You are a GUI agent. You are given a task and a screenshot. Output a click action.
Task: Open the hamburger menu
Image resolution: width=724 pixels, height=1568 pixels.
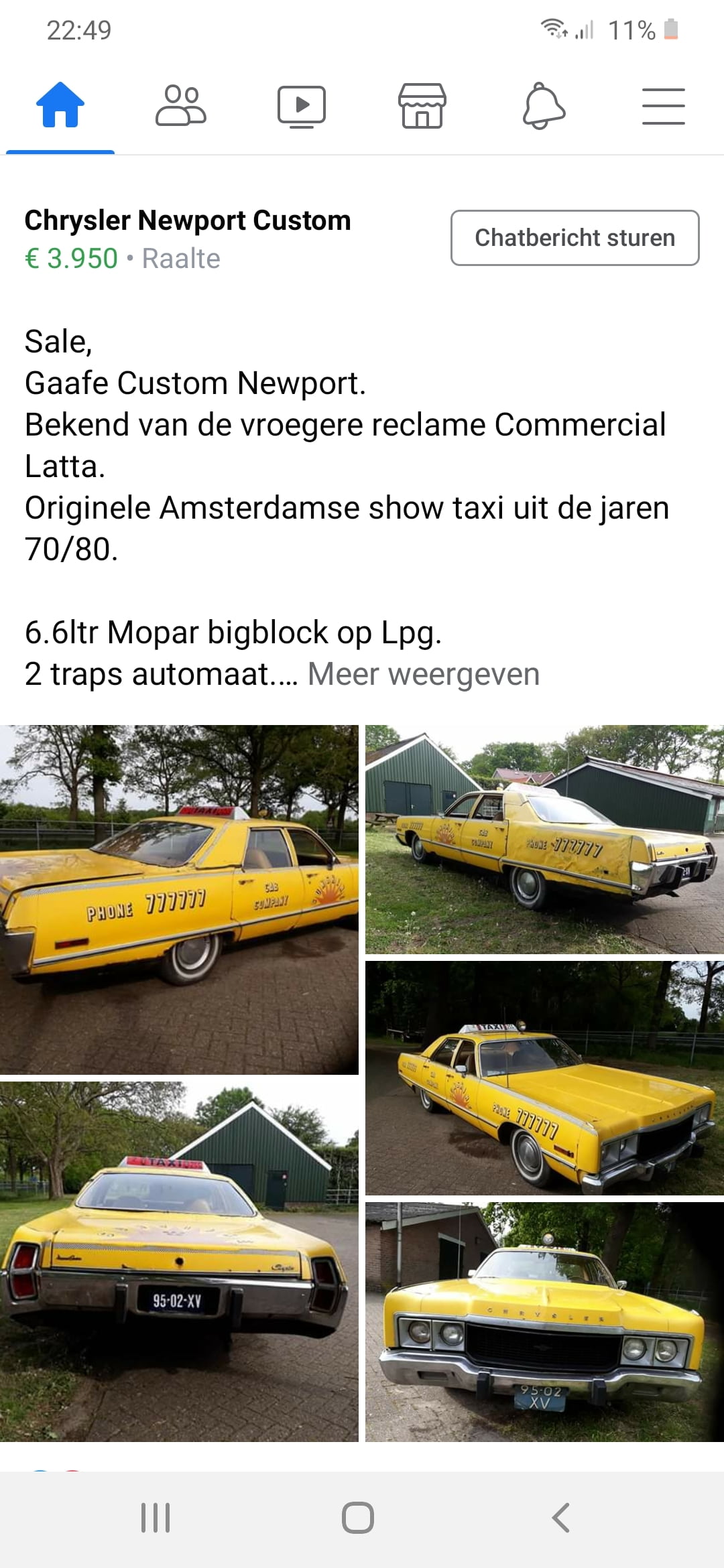pyautogui.click(x=663, y=106)
